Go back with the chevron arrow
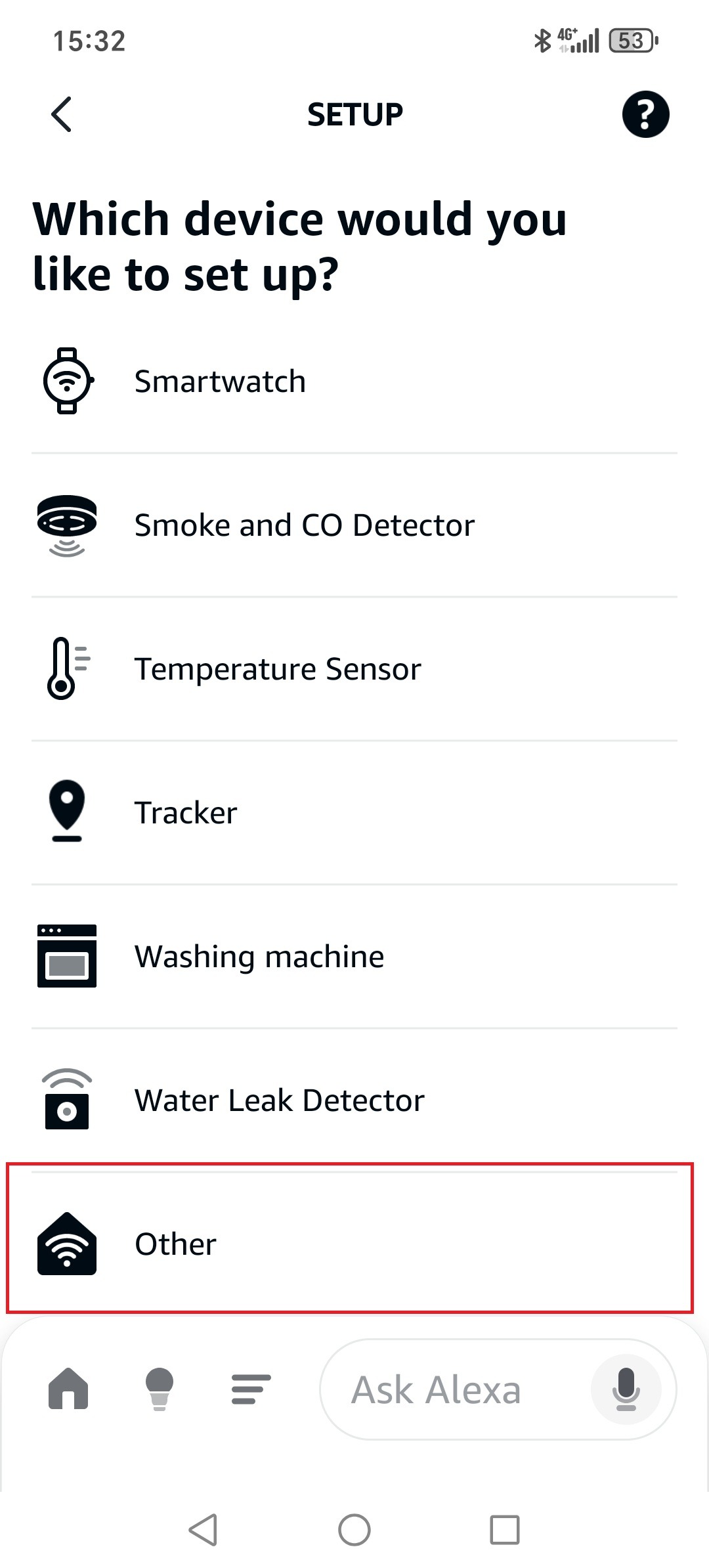 pyautogui.click(x=61, y=114)
